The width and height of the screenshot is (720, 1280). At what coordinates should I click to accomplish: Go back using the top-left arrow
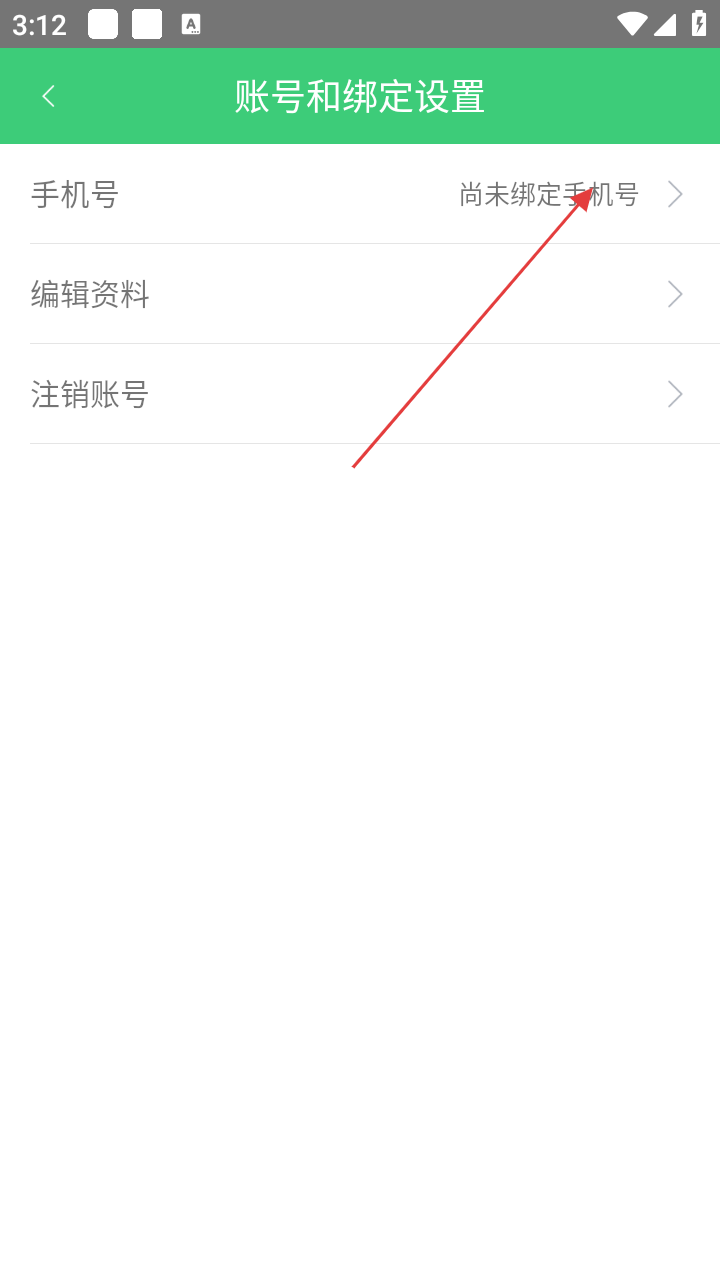click(48, 96)
